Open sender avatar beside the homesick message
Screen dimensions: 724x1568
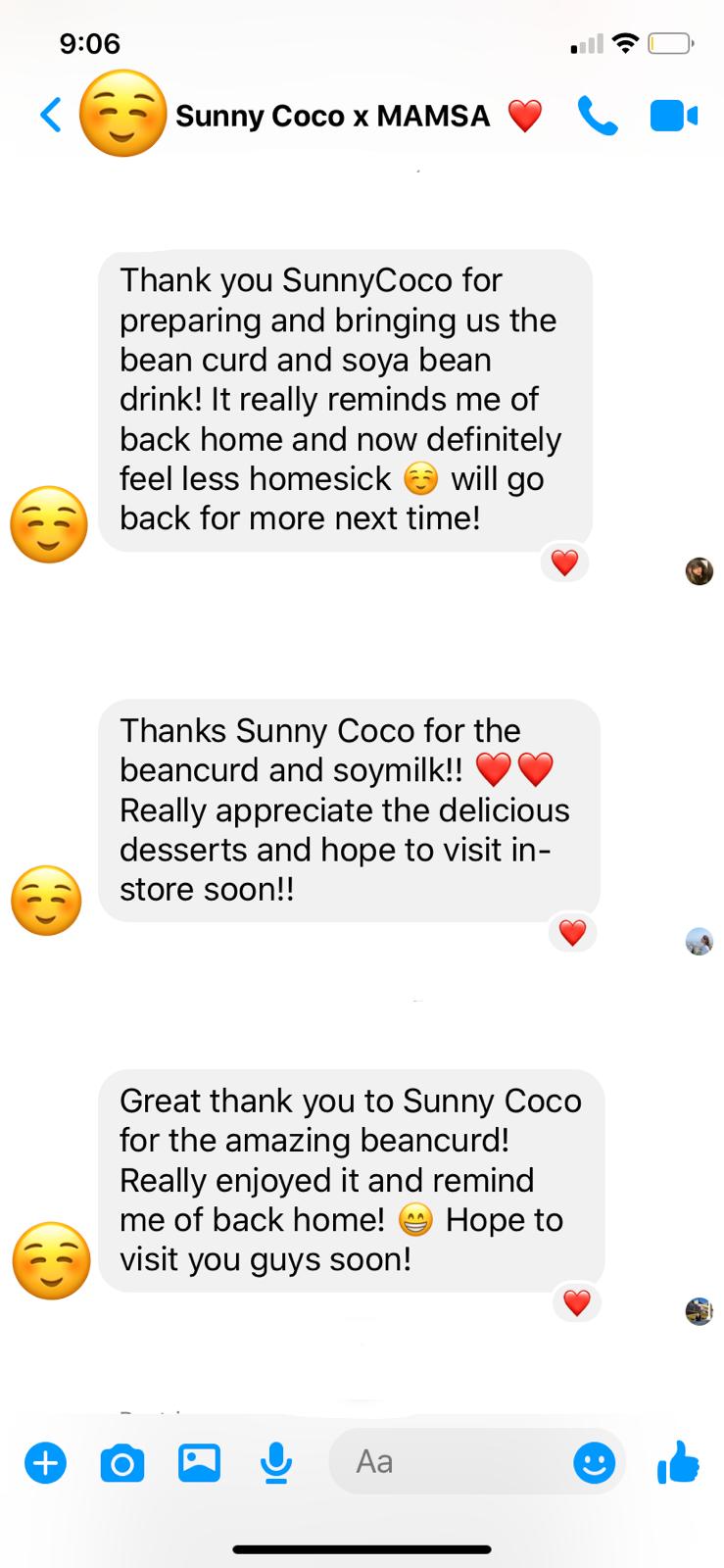pyautogui.click(x=49, y=524)
